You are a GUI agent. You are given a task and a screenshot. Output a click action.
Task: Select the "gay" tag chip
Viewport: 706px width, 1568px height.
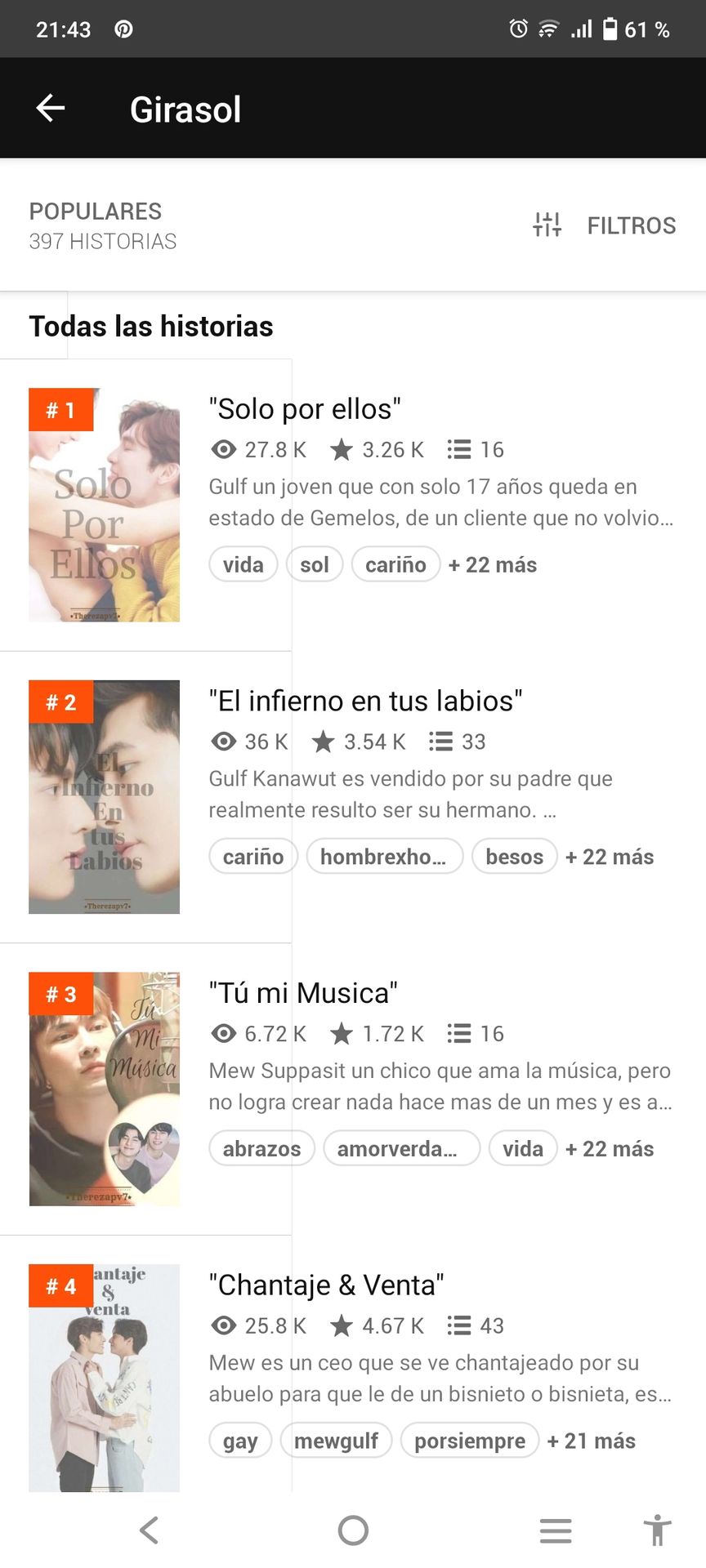tap(240, 1441)
